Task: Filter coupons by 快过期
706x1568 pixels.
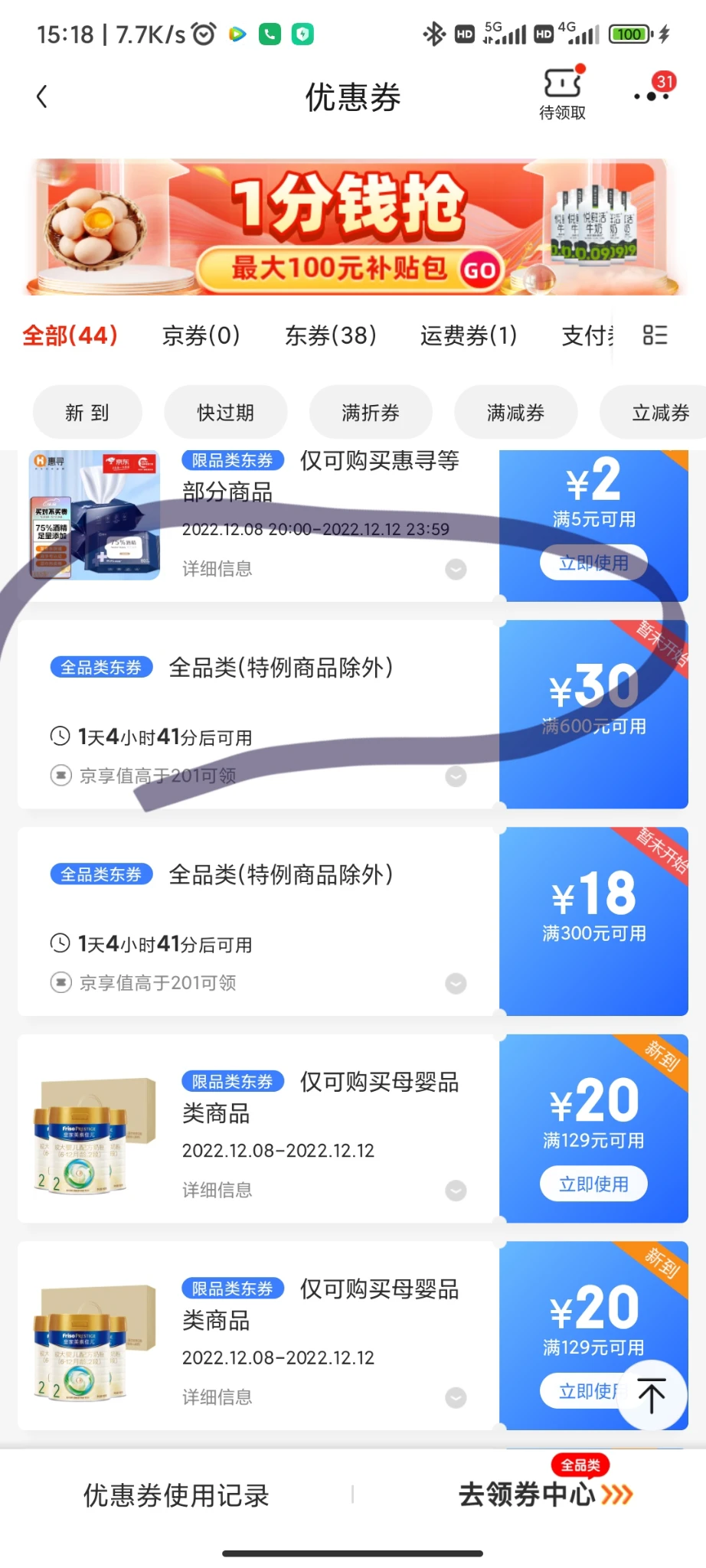Action: coord(225,413)
